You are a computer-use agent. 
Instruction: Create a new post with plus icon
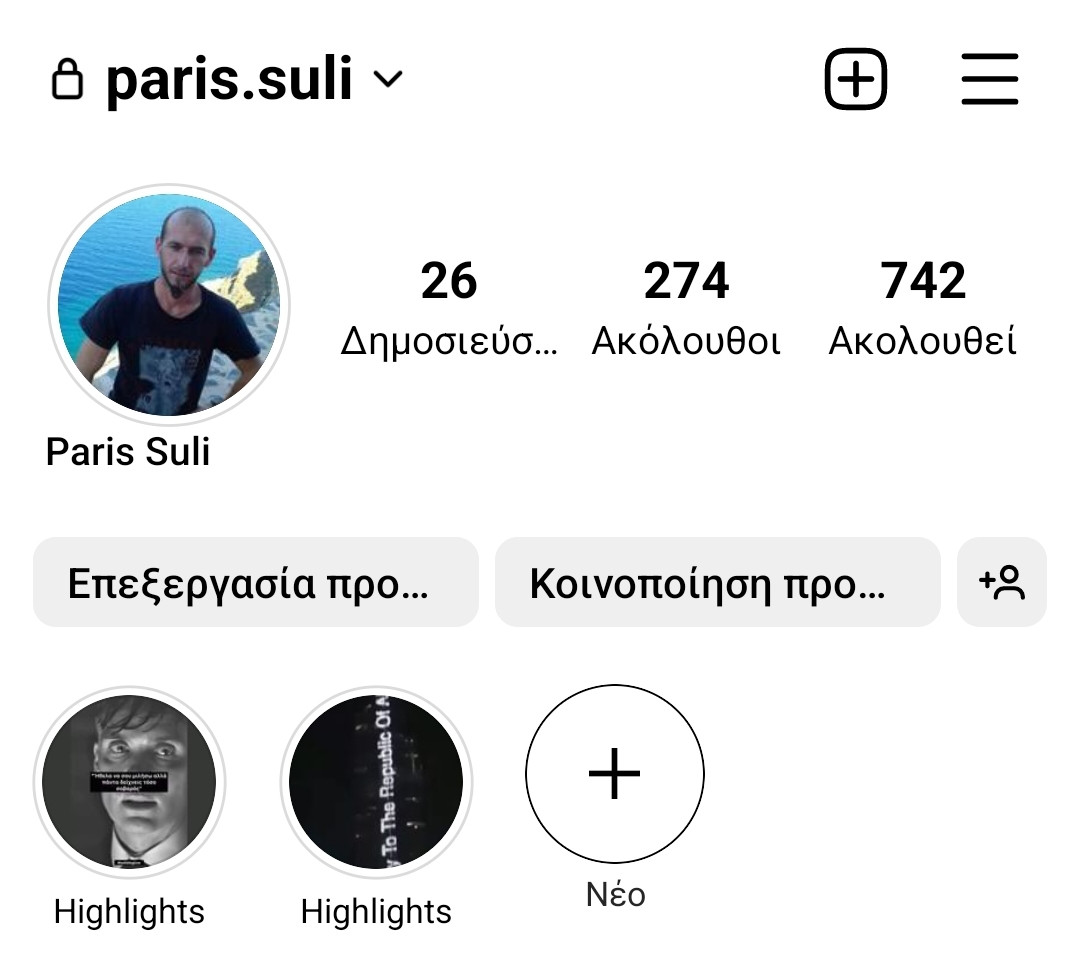tap(855, 79)
